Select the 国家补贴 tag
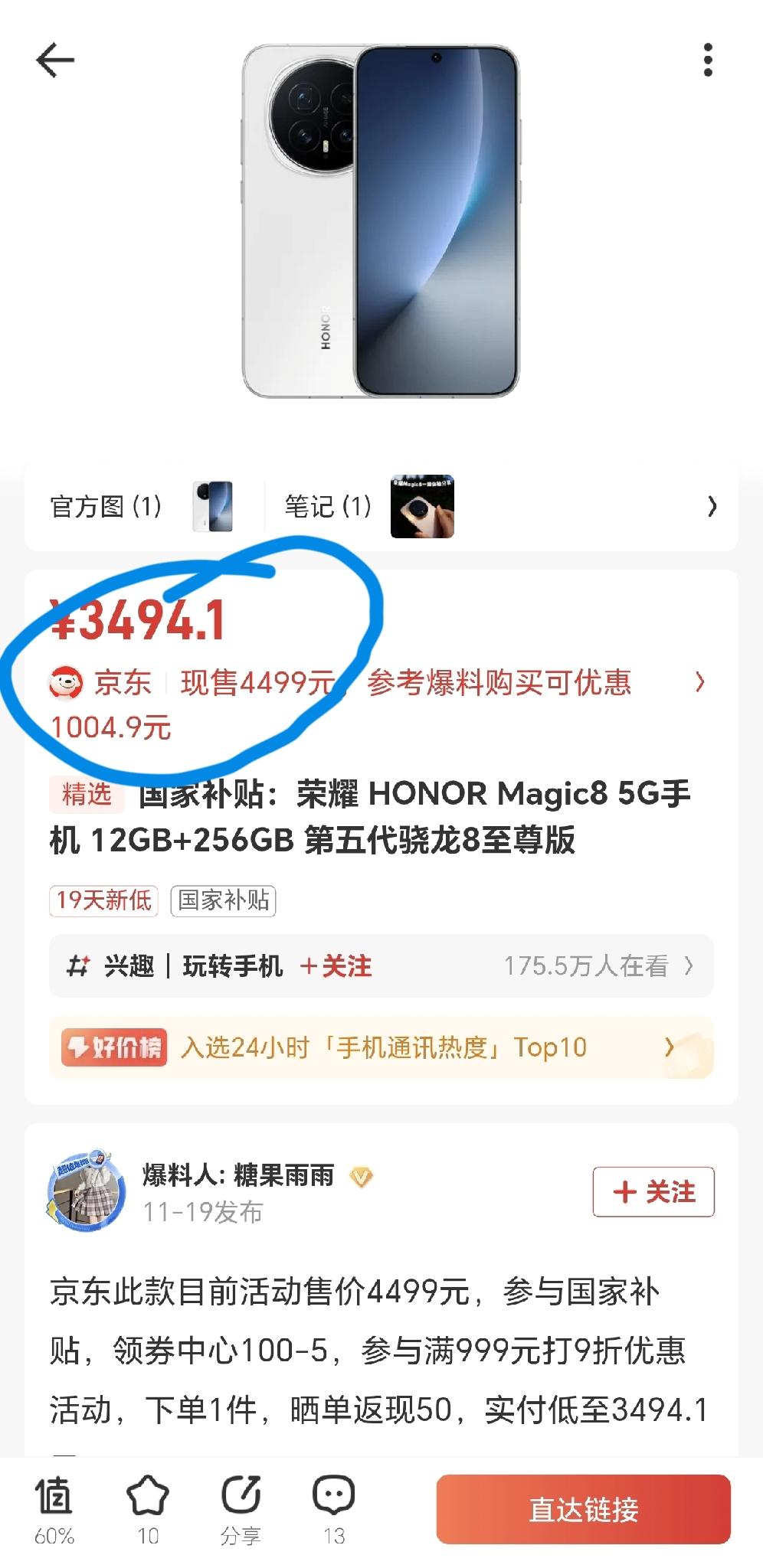Screen dimensions: 763x1568 coord(224,901)
